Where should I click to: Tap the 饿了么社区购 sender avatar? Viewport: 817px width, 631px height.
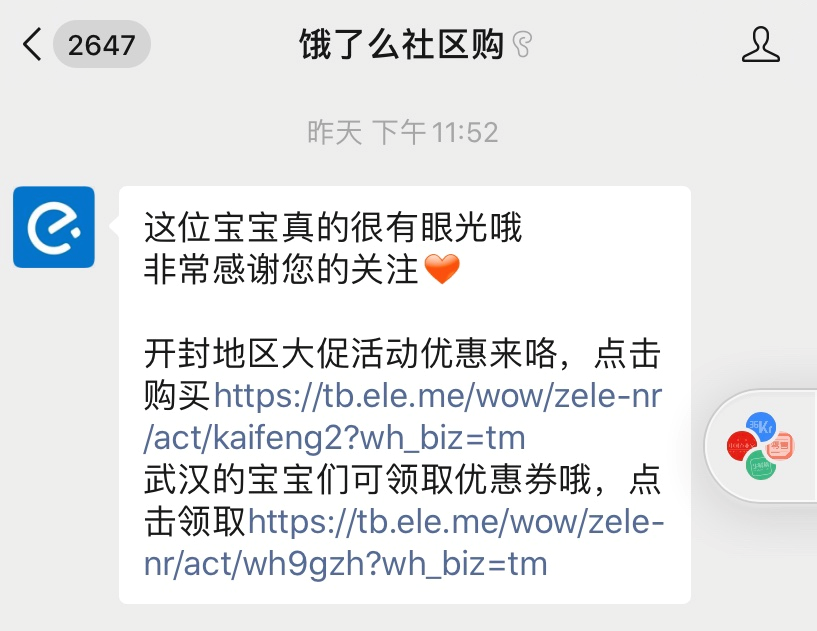tap(54, 227)
